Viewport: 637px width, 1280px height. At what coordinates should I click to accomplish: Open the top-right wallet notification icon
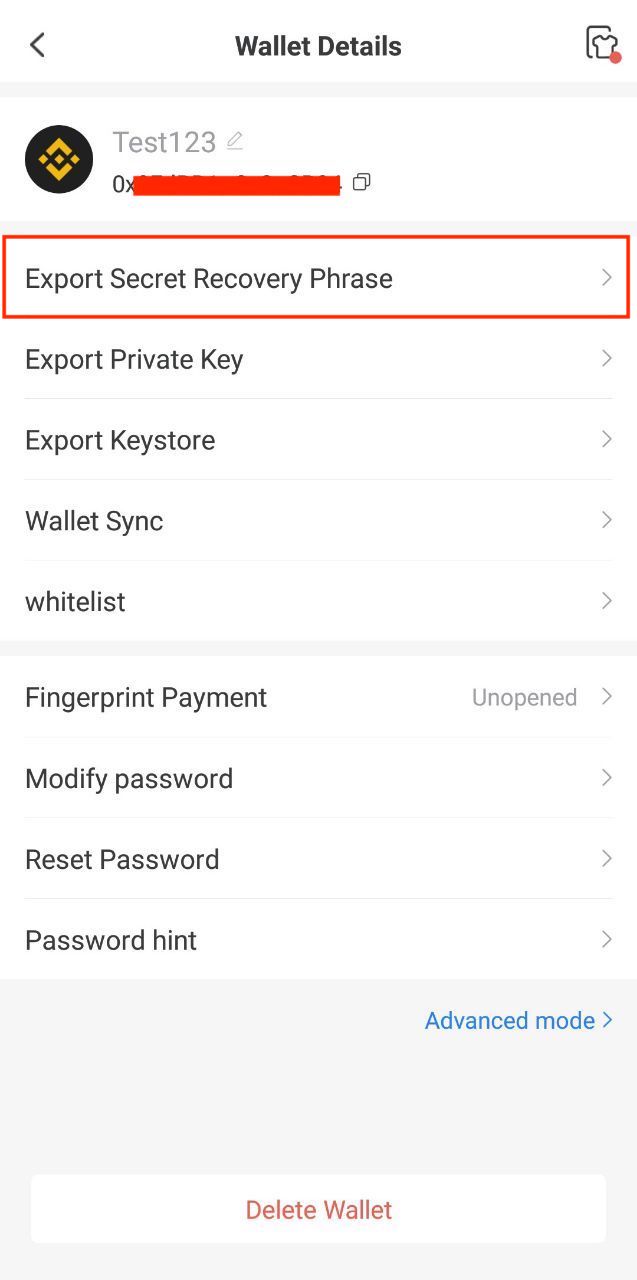click(601, 44)
